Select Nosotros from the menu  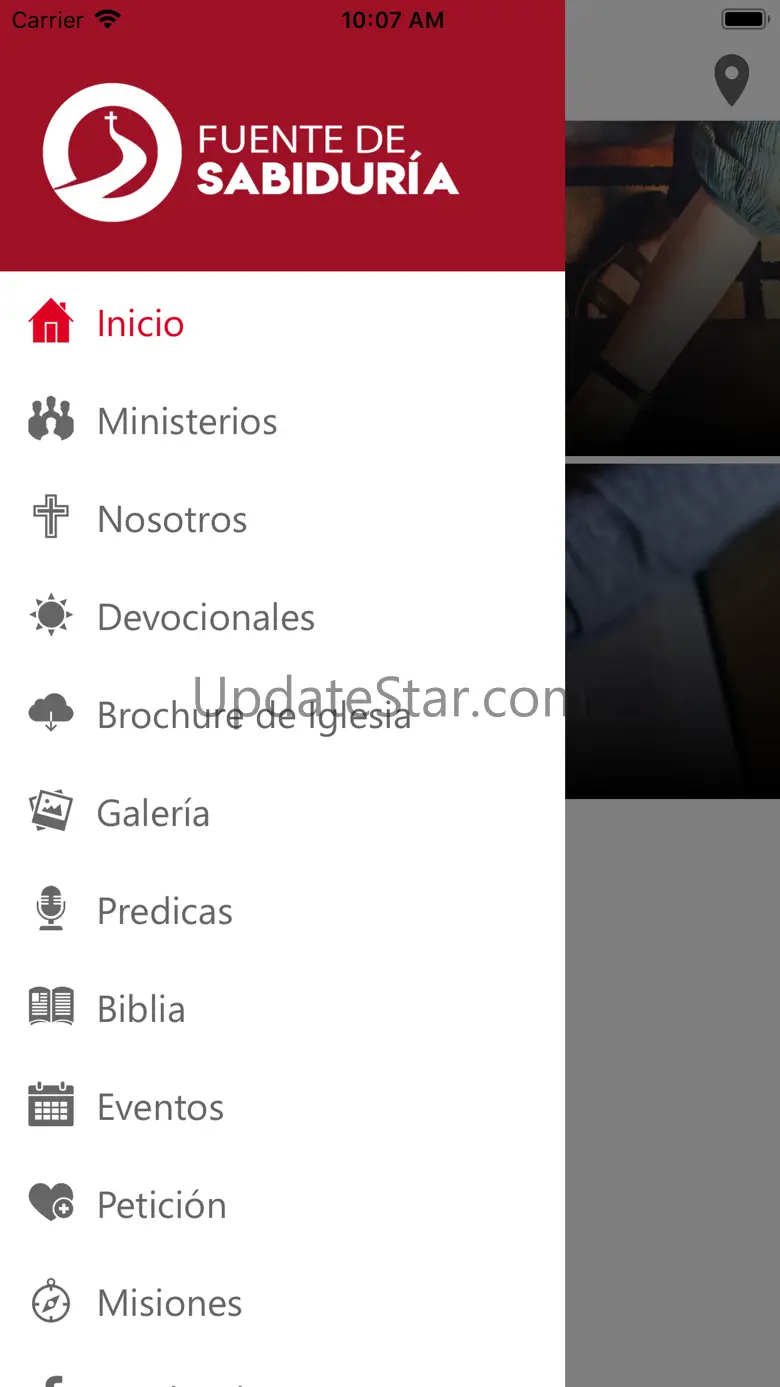point(172,519)
